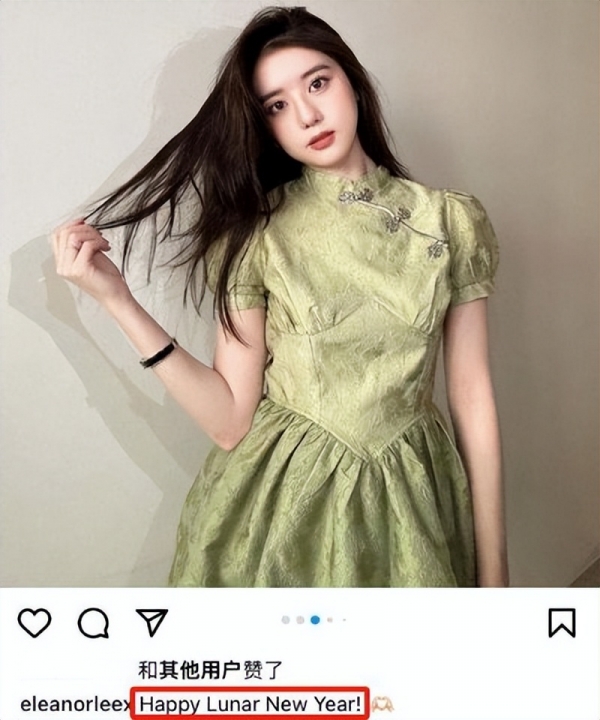Tap the carousel page indicator dots

pos(314,620)
